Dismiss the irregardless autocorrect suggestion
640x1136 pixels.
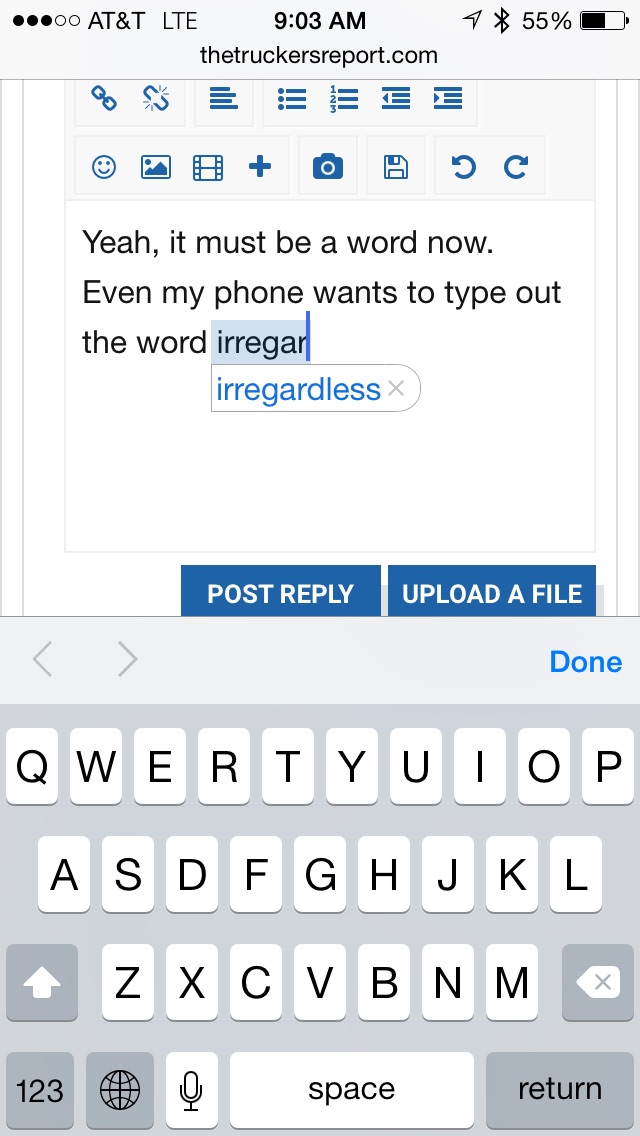pyautogui.click(x=396, y=389)
